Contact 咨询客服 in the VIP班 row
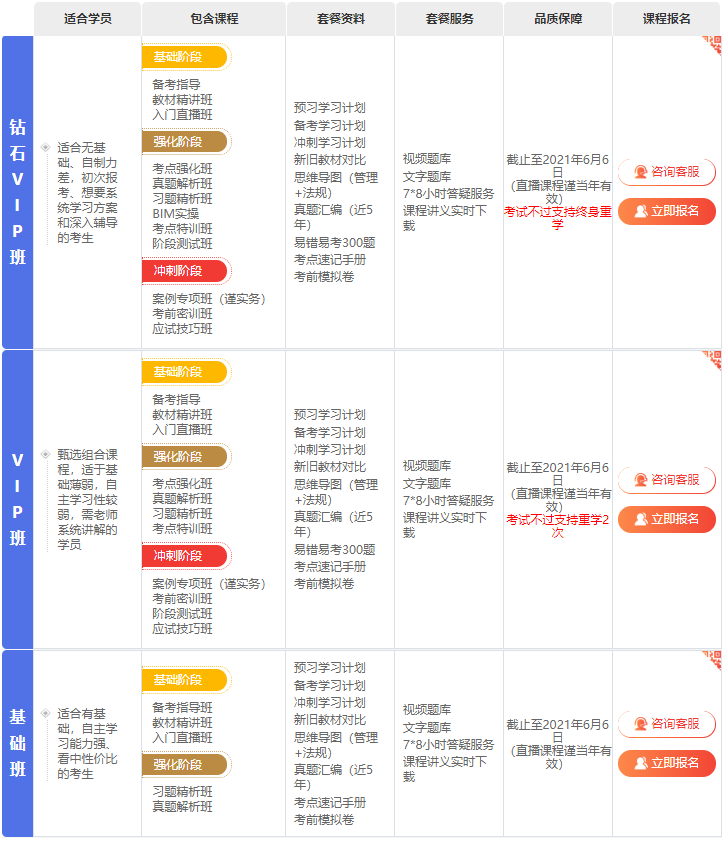The image size is (726, 846). [x=666, y=480]
